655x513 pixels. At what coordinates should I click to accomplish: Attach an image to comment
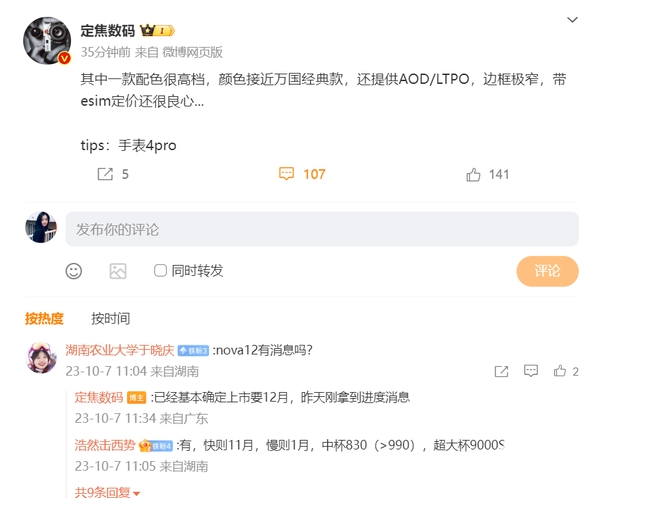click(118, 271)
